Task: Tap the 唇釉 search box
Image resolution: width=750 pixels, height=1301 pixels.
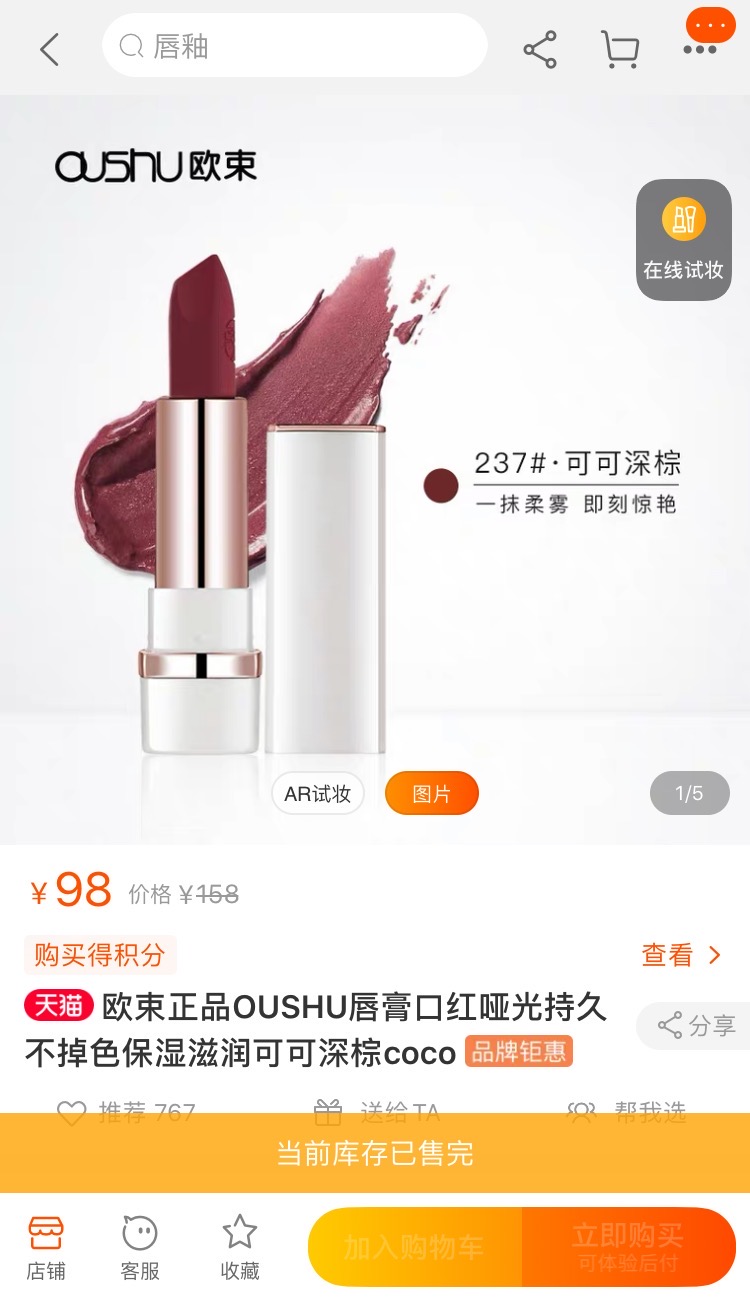Action: pos(295,46)
